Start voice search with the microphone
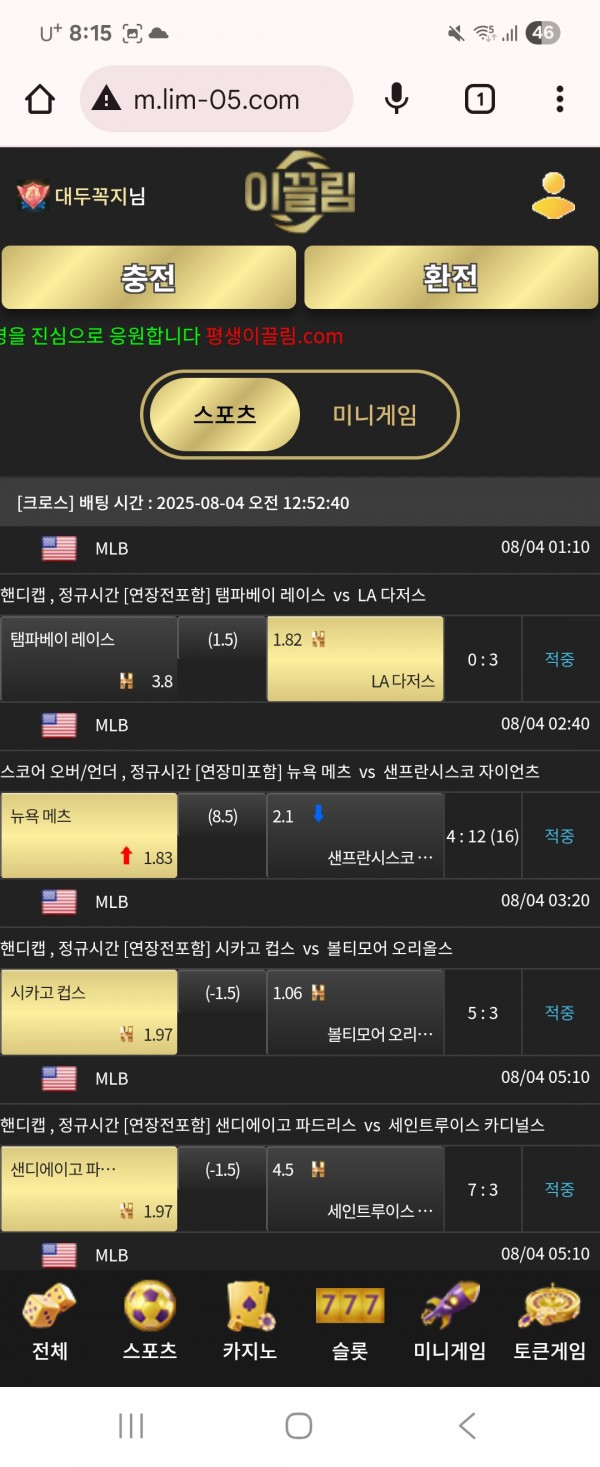Viewport: 600px width, 1467px height. [x=396, y=99]
